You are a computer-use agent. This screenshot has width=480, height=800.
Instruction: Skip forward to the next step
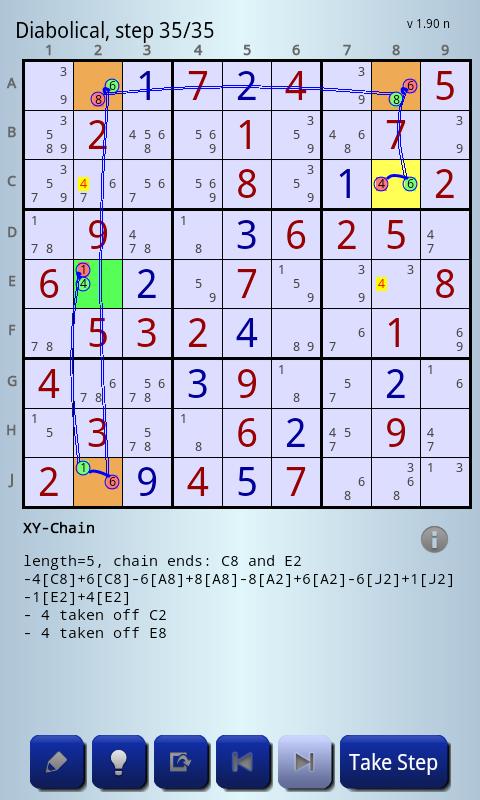pos(305,762)
